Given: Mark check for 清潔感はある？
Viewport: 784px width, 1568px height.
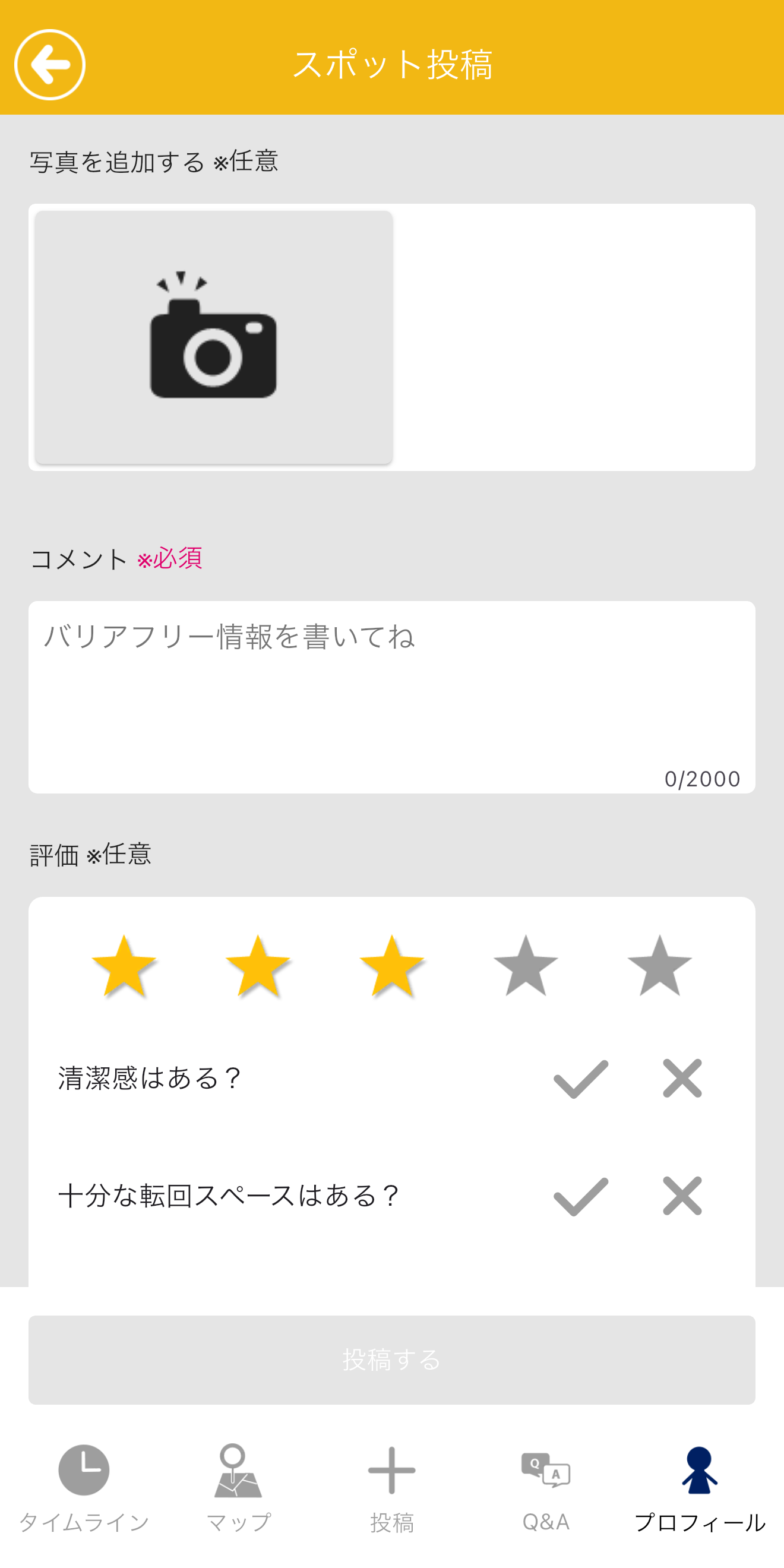Looking at the screenshot, I should pos(581,1079).
